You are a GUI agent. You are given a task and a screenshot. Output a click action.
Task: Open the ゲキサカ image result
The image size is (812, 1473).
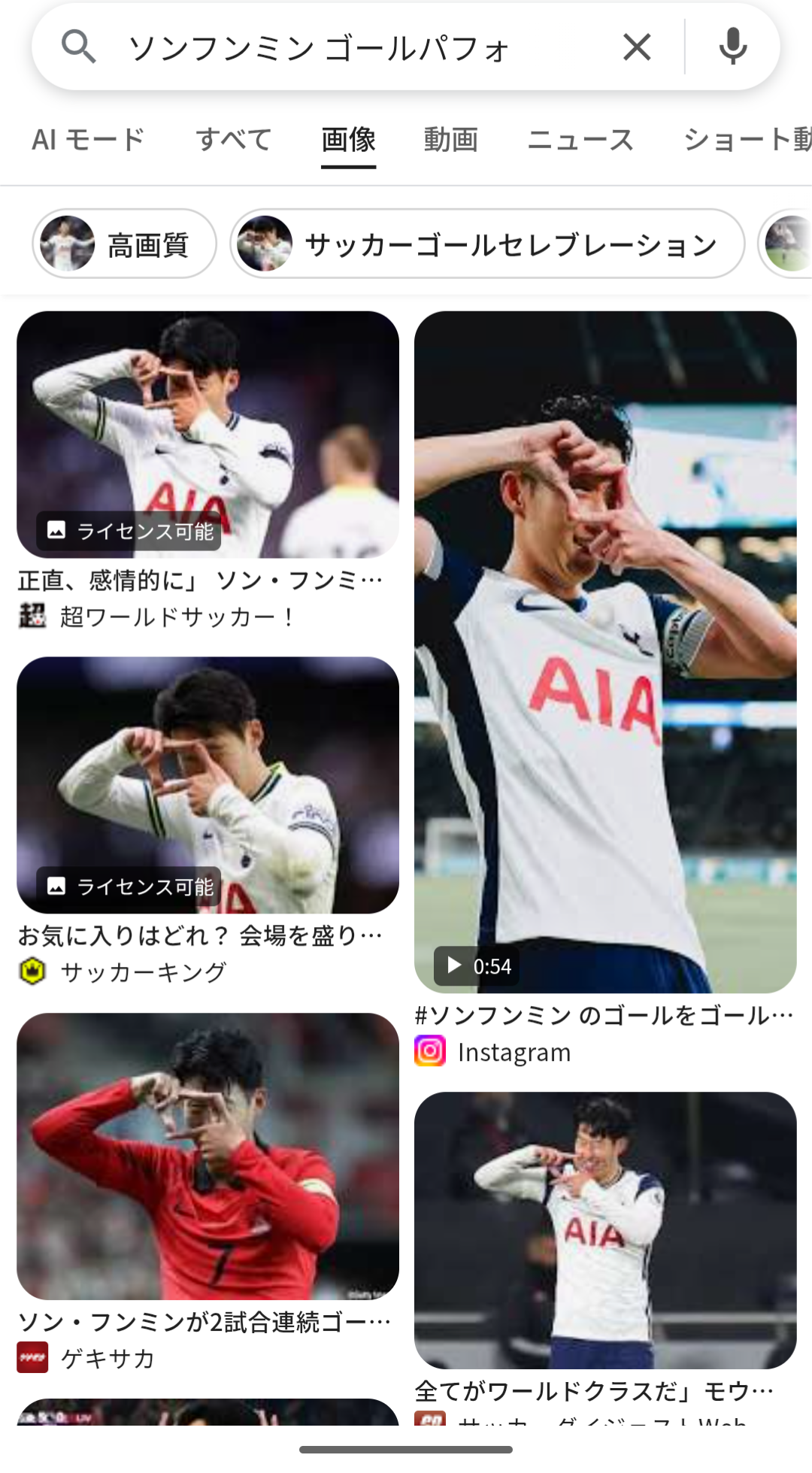click(x=208, y=1156)
